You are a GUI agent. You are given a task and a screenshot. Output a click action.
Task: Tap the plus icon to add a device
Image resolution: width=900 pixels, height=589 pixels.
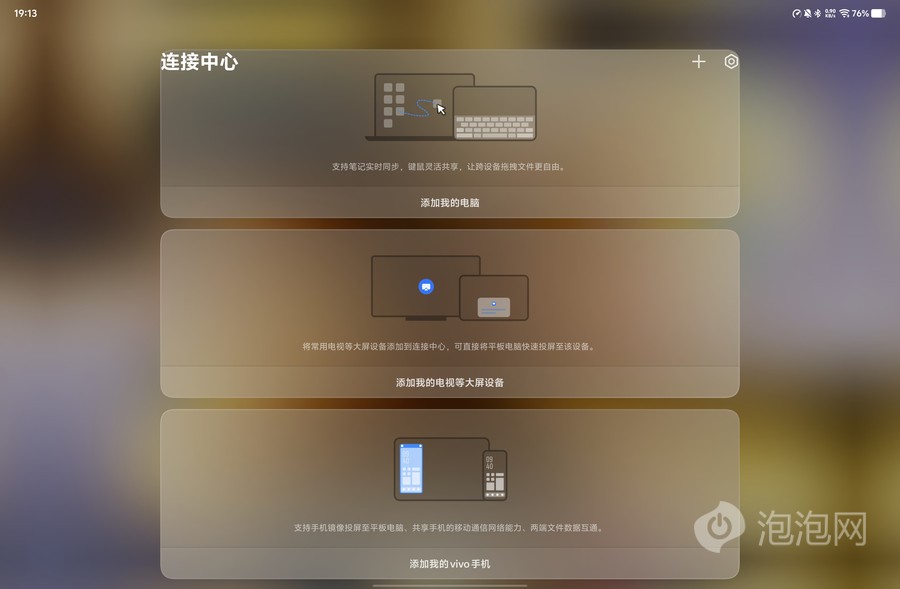click(x=698, y=62)
